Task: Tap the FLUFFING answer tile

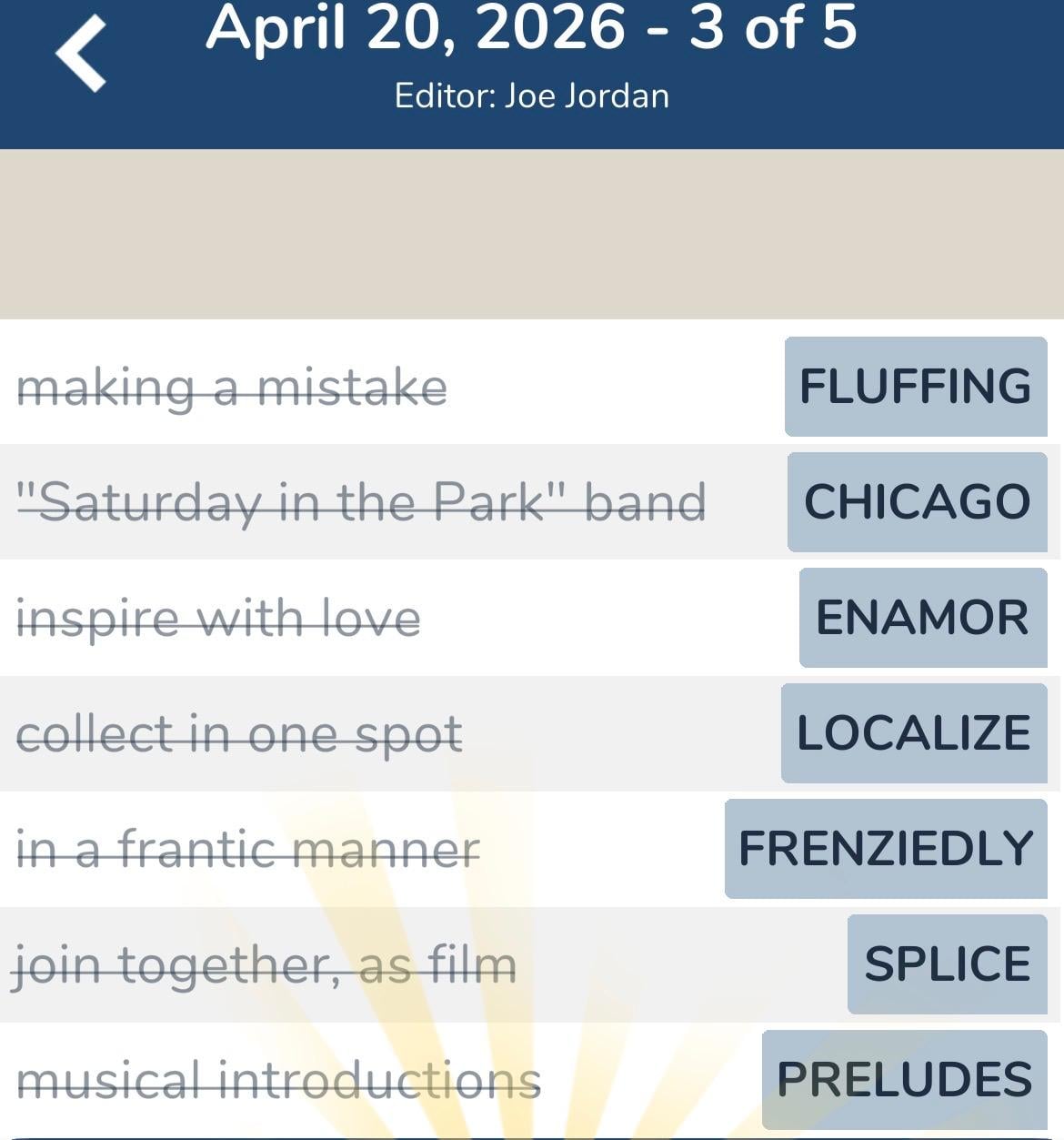Action: (x=915, y=387)
